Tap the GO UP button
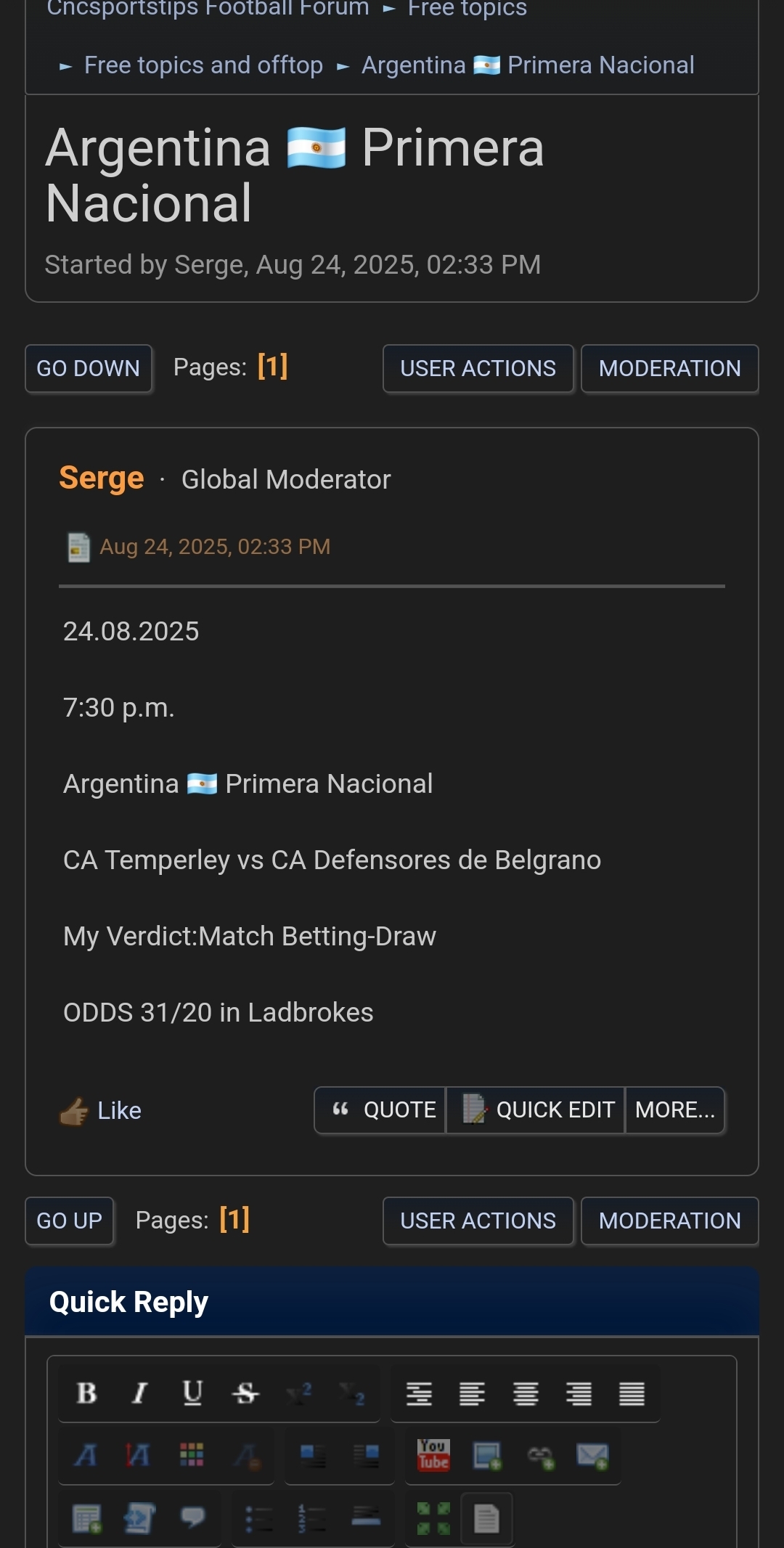 [69, 1221]
